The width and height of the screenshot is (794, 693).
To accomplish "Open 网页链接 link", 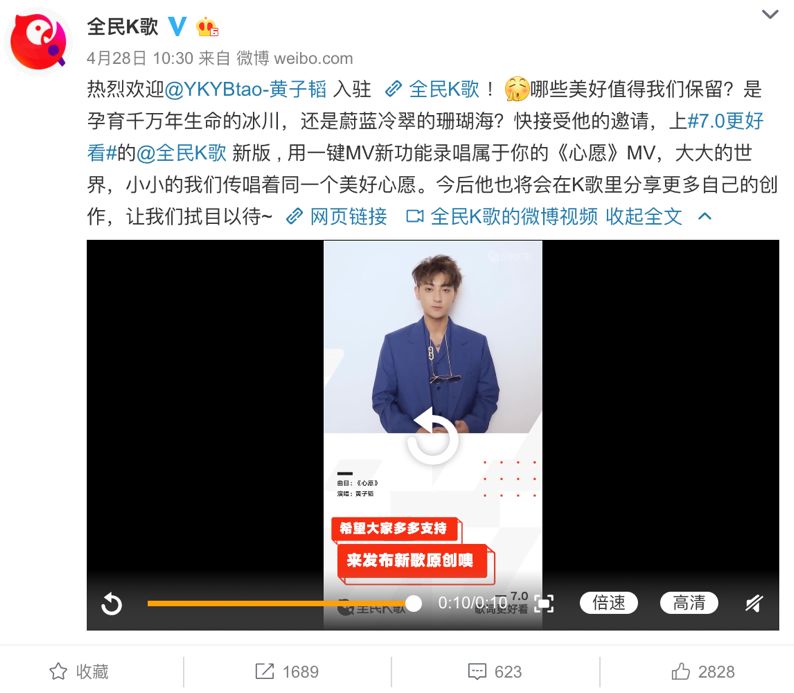I will point(337,216).
